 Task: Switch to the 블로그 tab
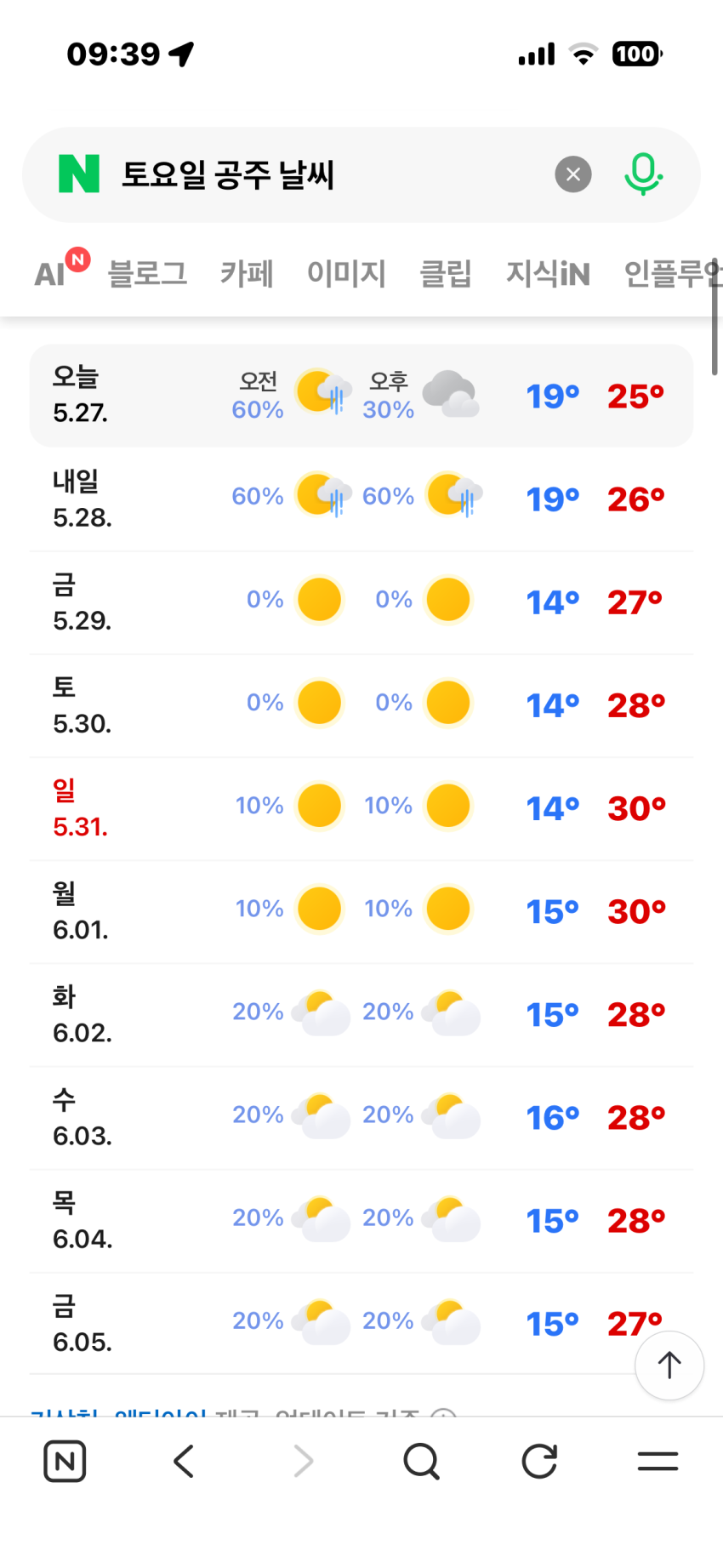148,273
